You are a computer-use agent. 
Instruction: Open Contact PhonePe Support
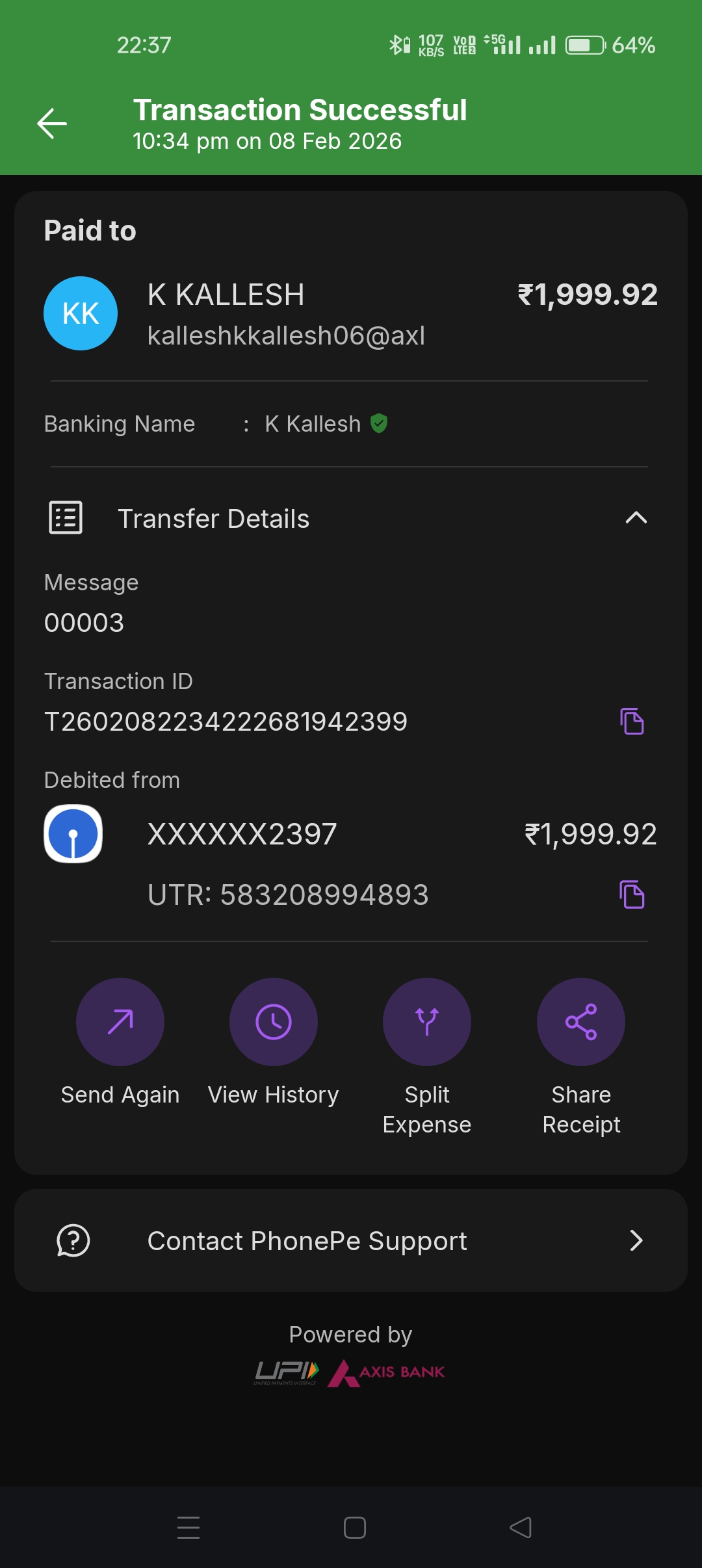pyautogui.click(x=351, y=1240)
